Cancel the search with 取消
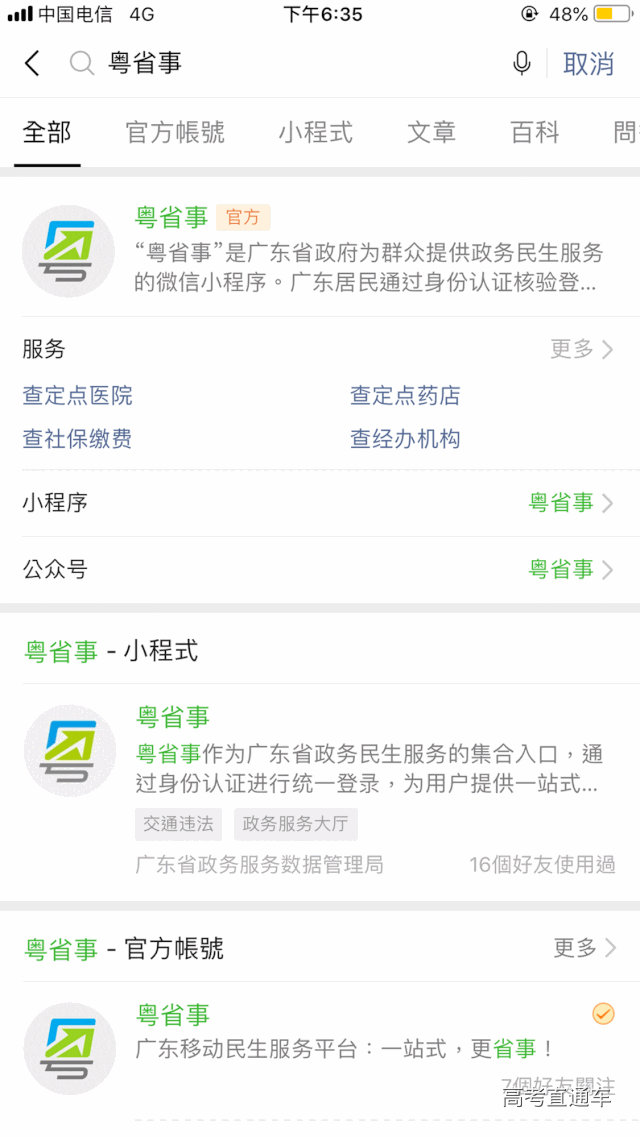Image resolution: width=640 pixels, height=1137 pixels. tap(588, 64)
